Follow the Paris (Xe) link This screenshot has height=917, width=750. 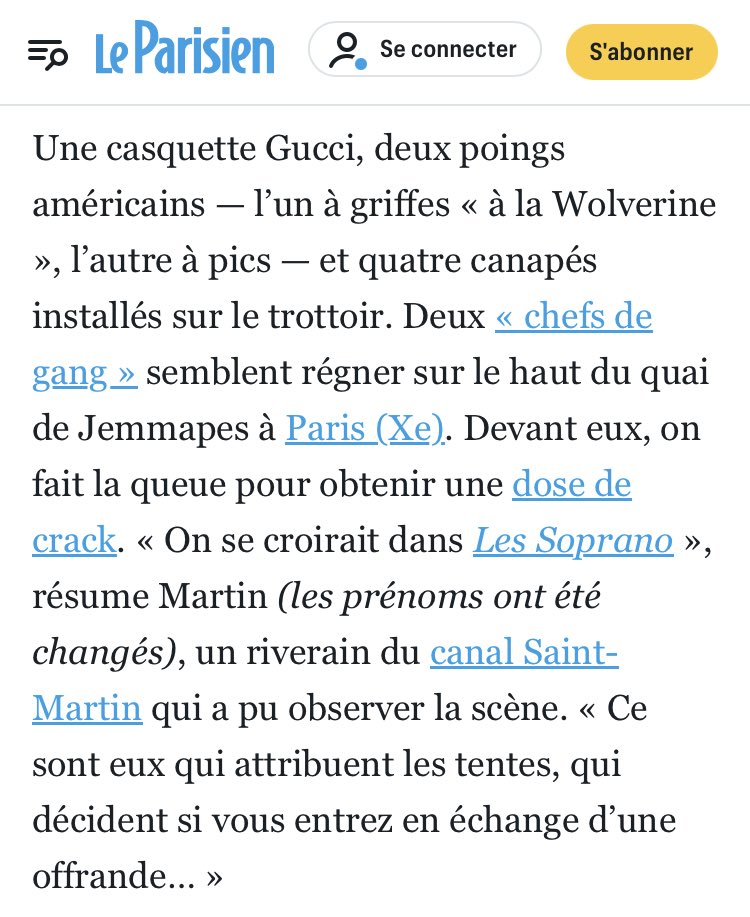coord(364,429)
